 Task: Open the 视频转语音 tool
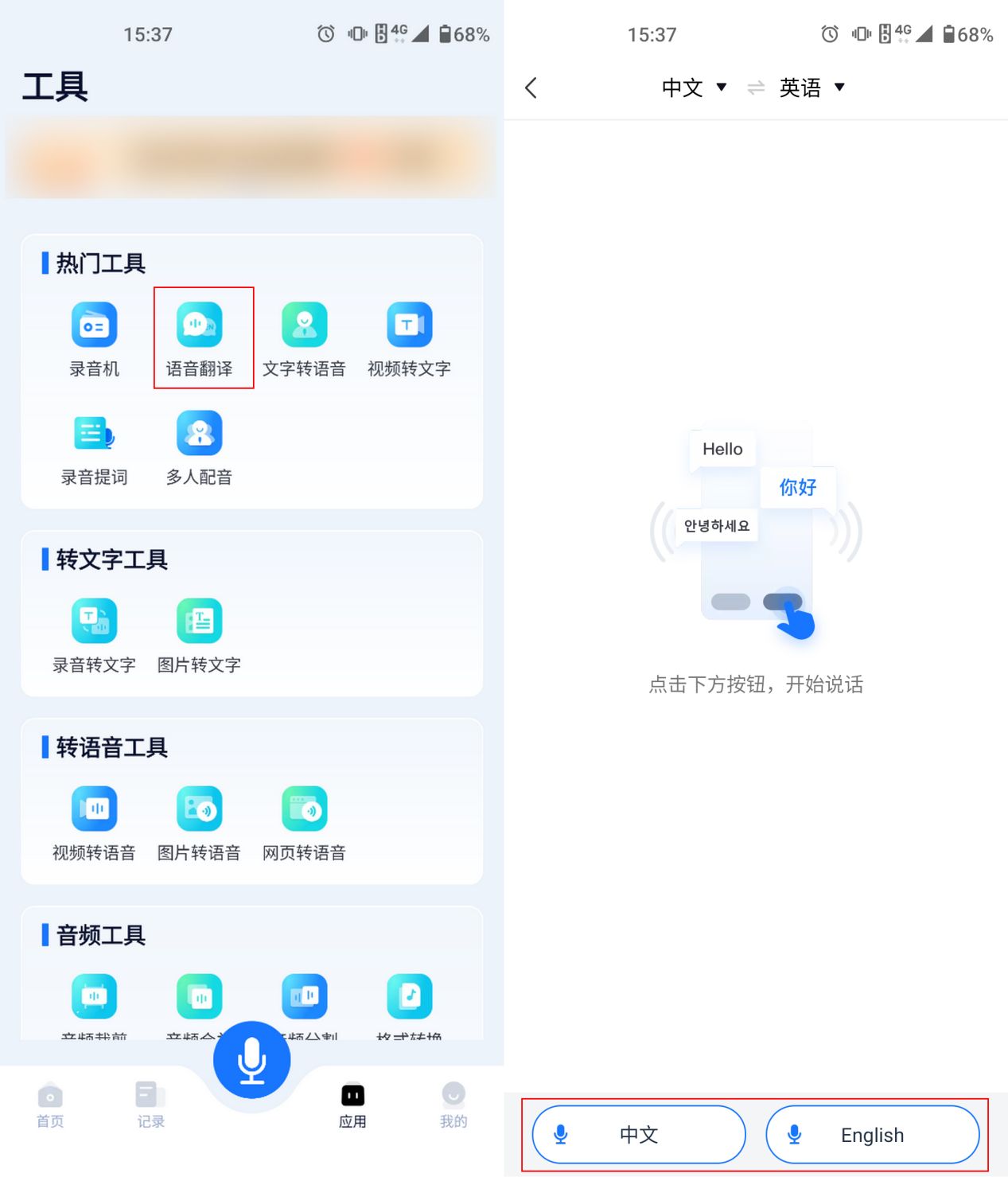coord(94,822)
